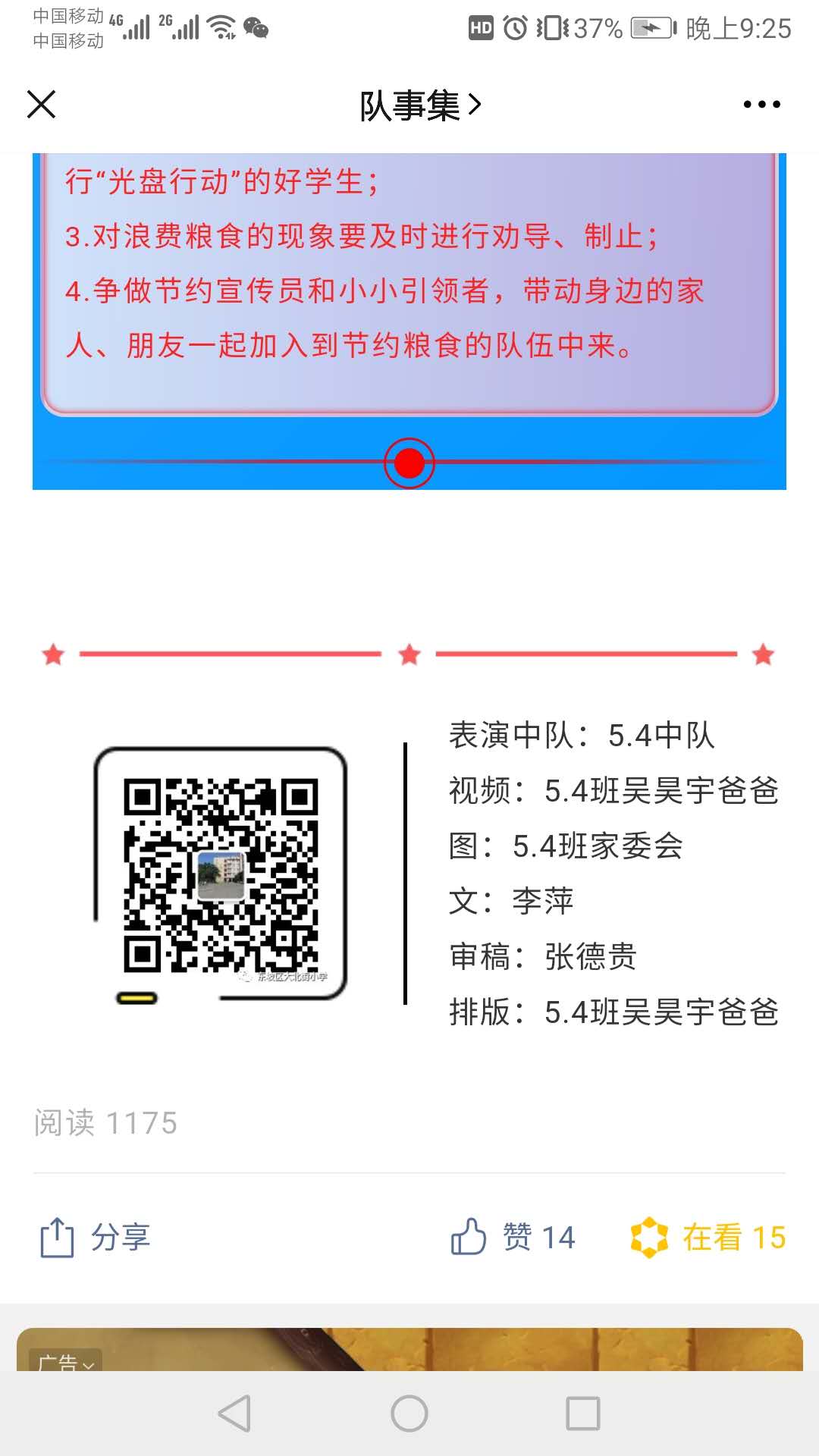Mark the article as 在看
The height and width of the screenshot is (1456, 819).
coord(708,1238)
